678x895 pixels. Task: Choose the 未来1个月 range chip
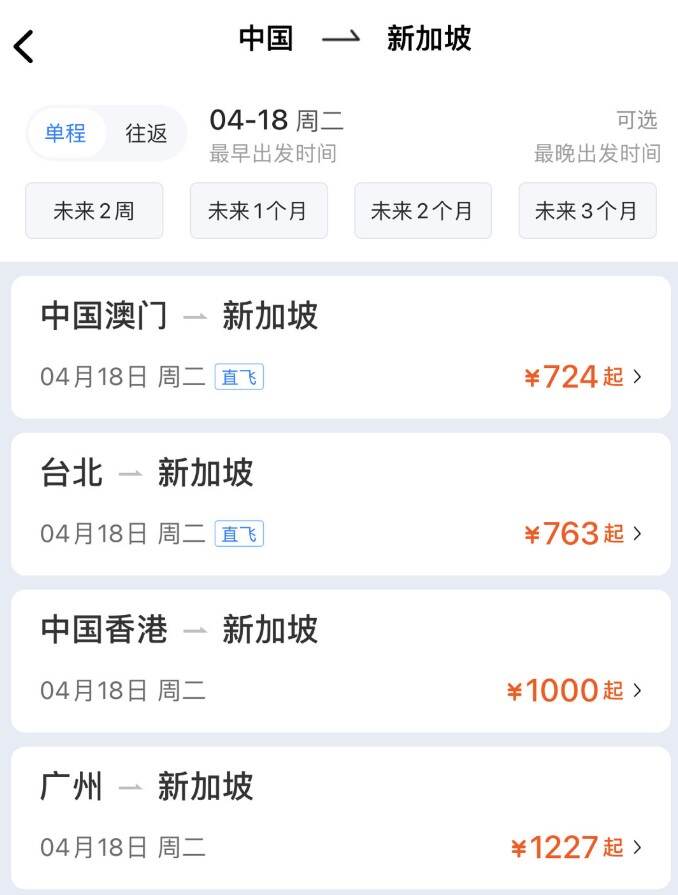tap(258, 211)
